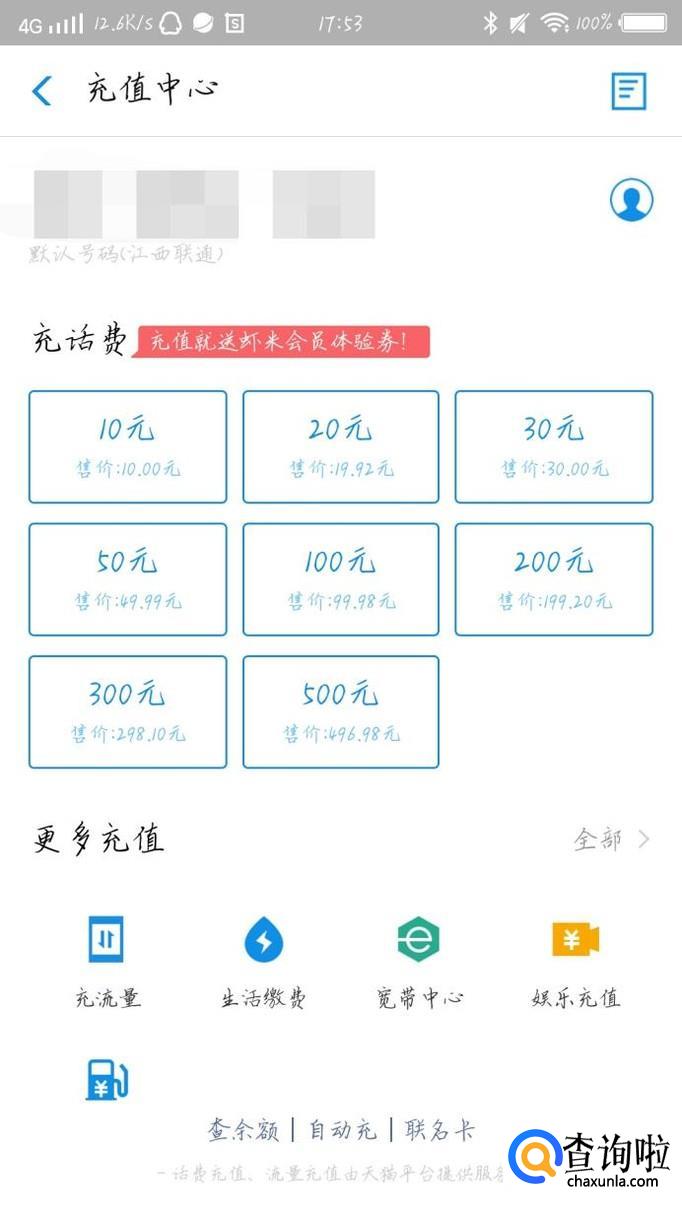
Task: Open the recharge records icon
Action: tap(629, 91)
